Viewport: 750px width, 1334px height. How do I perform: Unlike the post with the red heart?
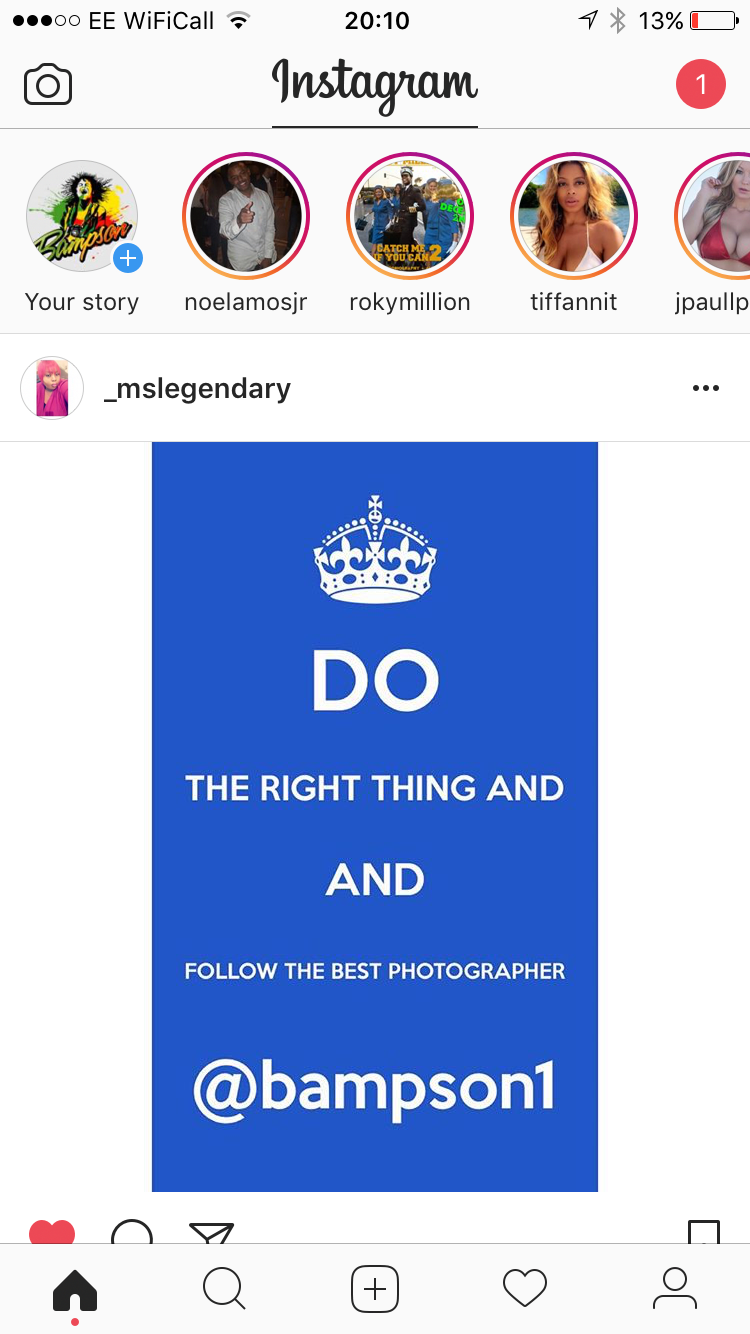click(52, 1232)
